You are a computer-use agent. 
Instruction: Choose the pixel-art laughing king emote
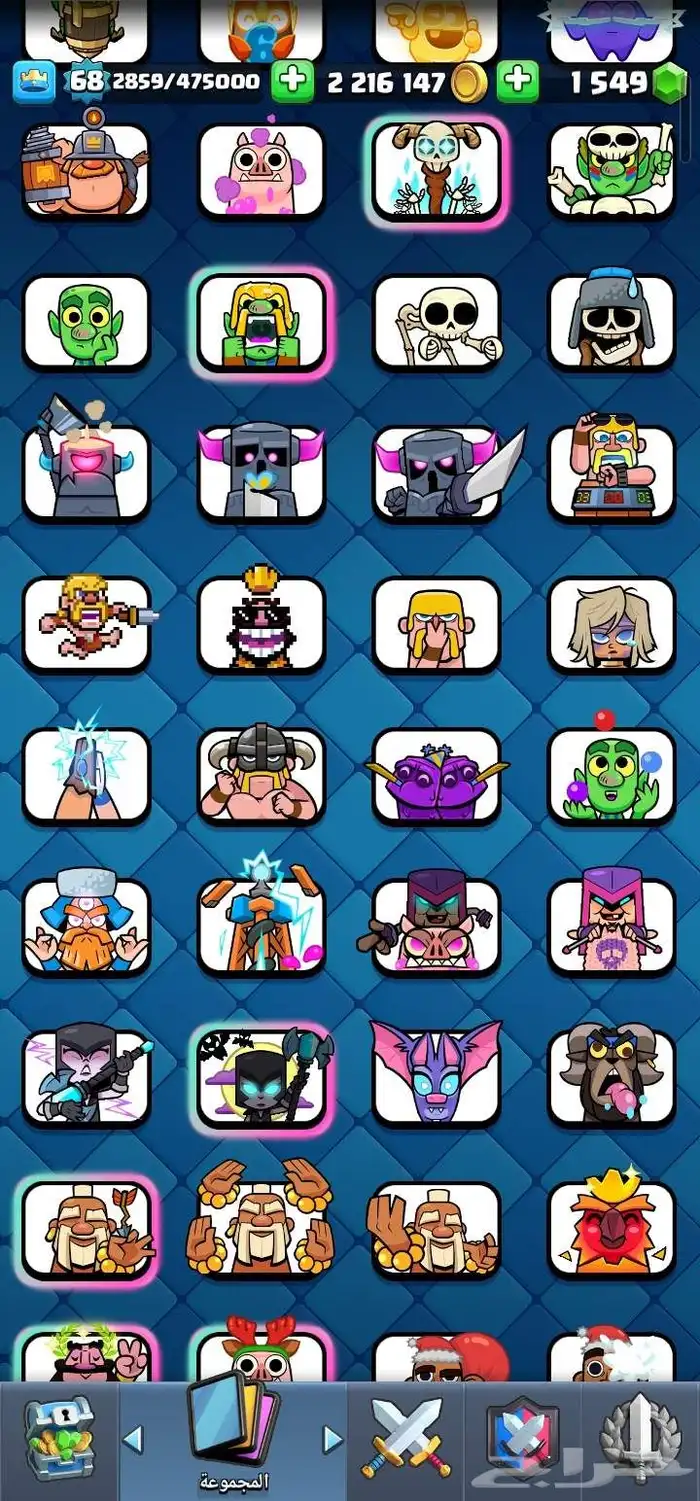click(261, 622)
